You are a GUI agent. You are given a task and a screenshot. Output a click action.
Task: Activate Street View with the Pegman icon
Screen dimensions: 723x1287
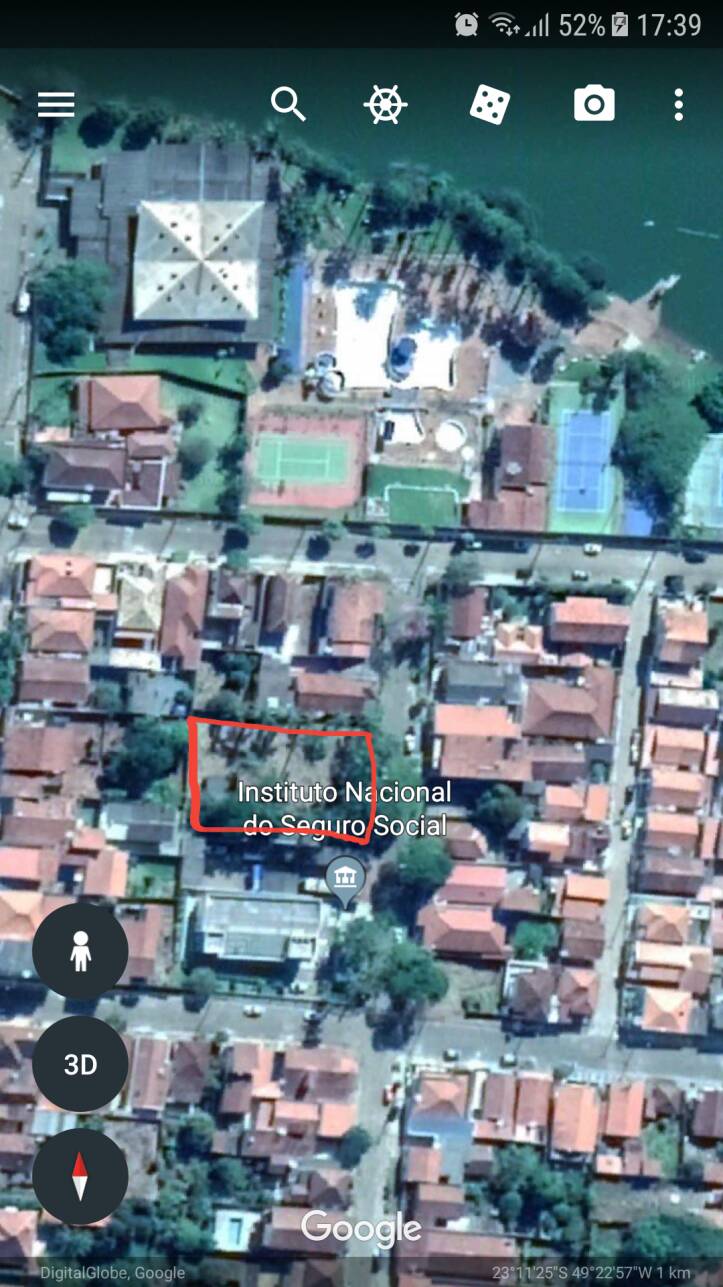(x=80, y=950)
